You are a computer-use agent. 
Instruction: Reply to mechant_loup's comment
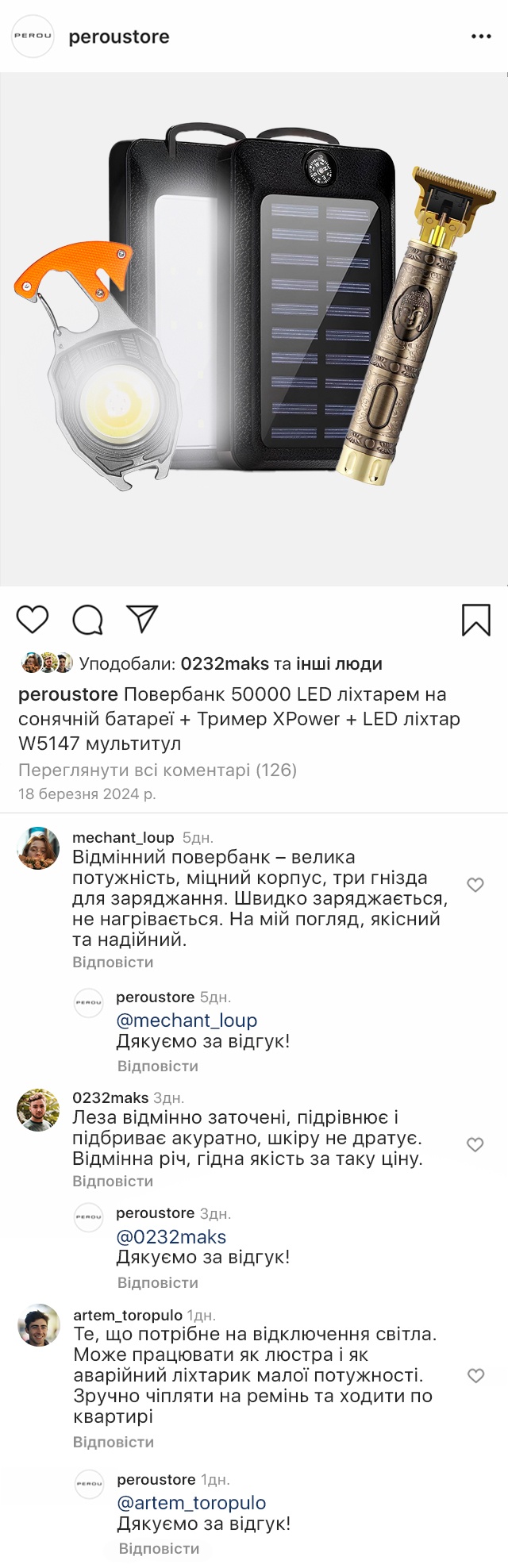113,963
